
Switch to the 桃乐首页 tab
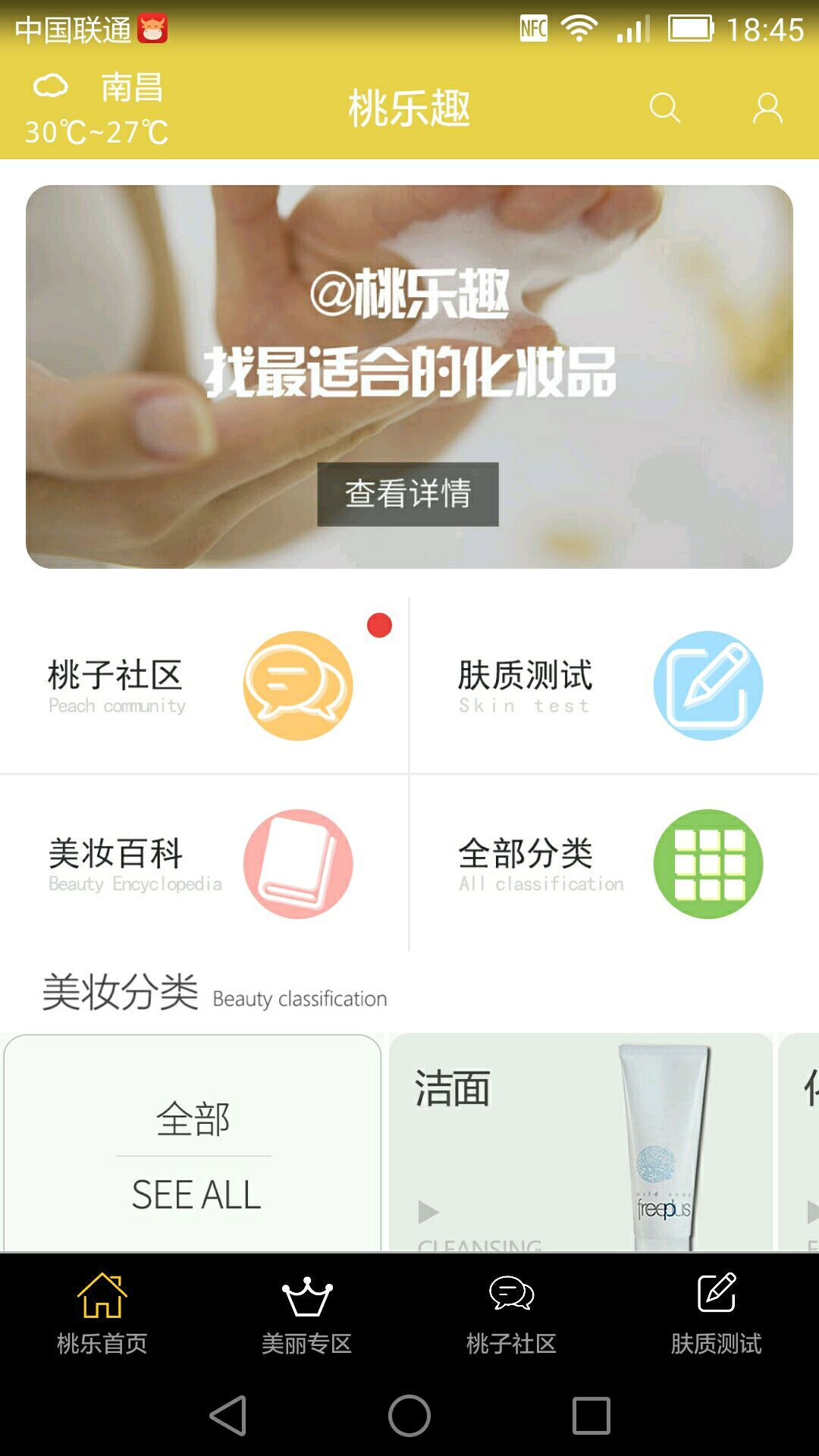(102, 1313)
